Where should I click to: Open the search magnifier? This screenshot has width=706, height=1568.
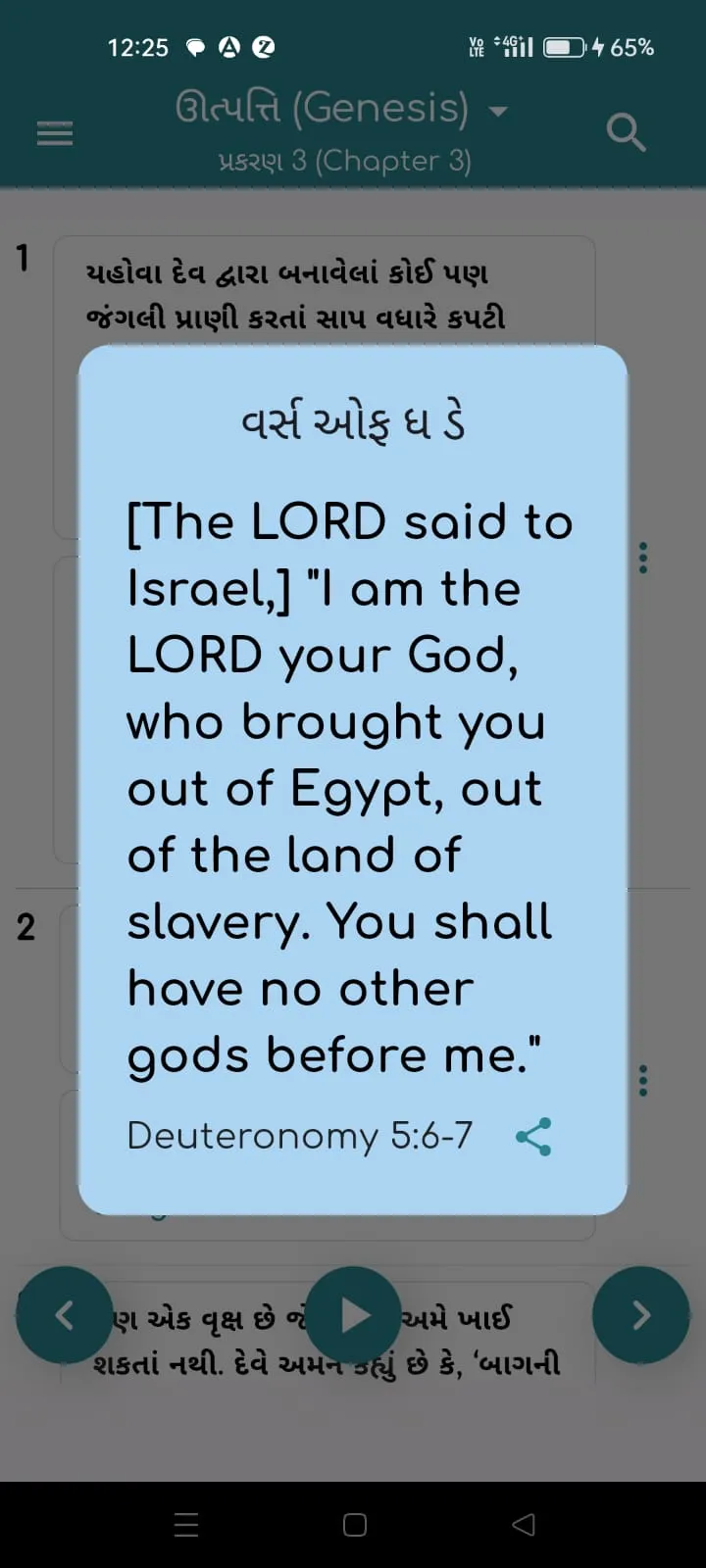[x=626, y=132]
